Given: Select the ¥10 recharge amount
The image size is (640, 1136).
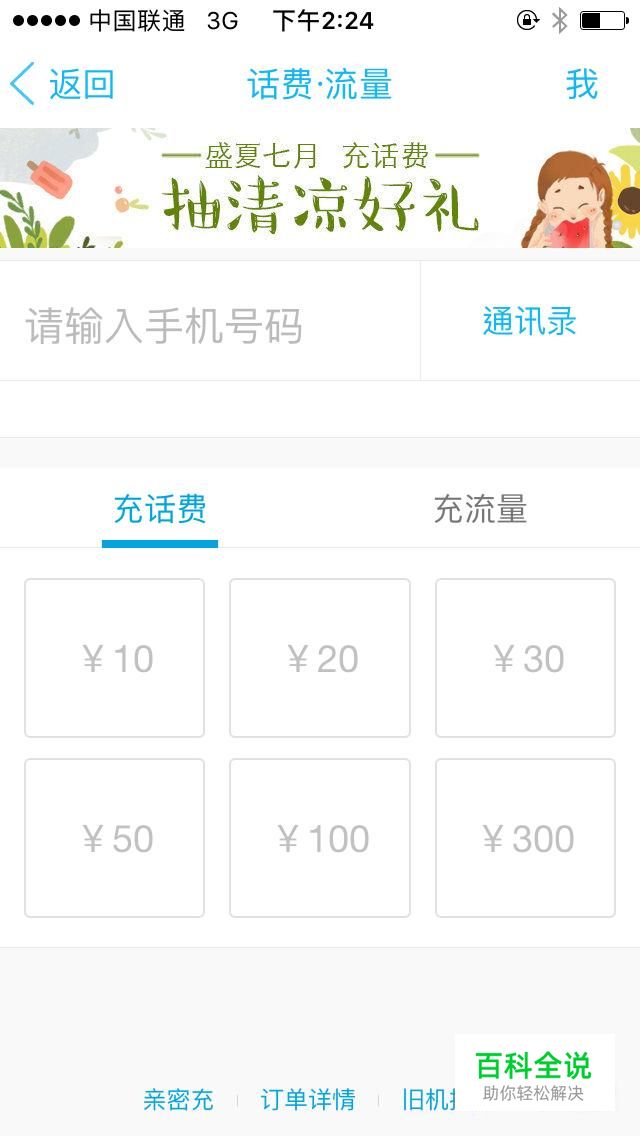Looking at the screenshot, I should (115, 658).
